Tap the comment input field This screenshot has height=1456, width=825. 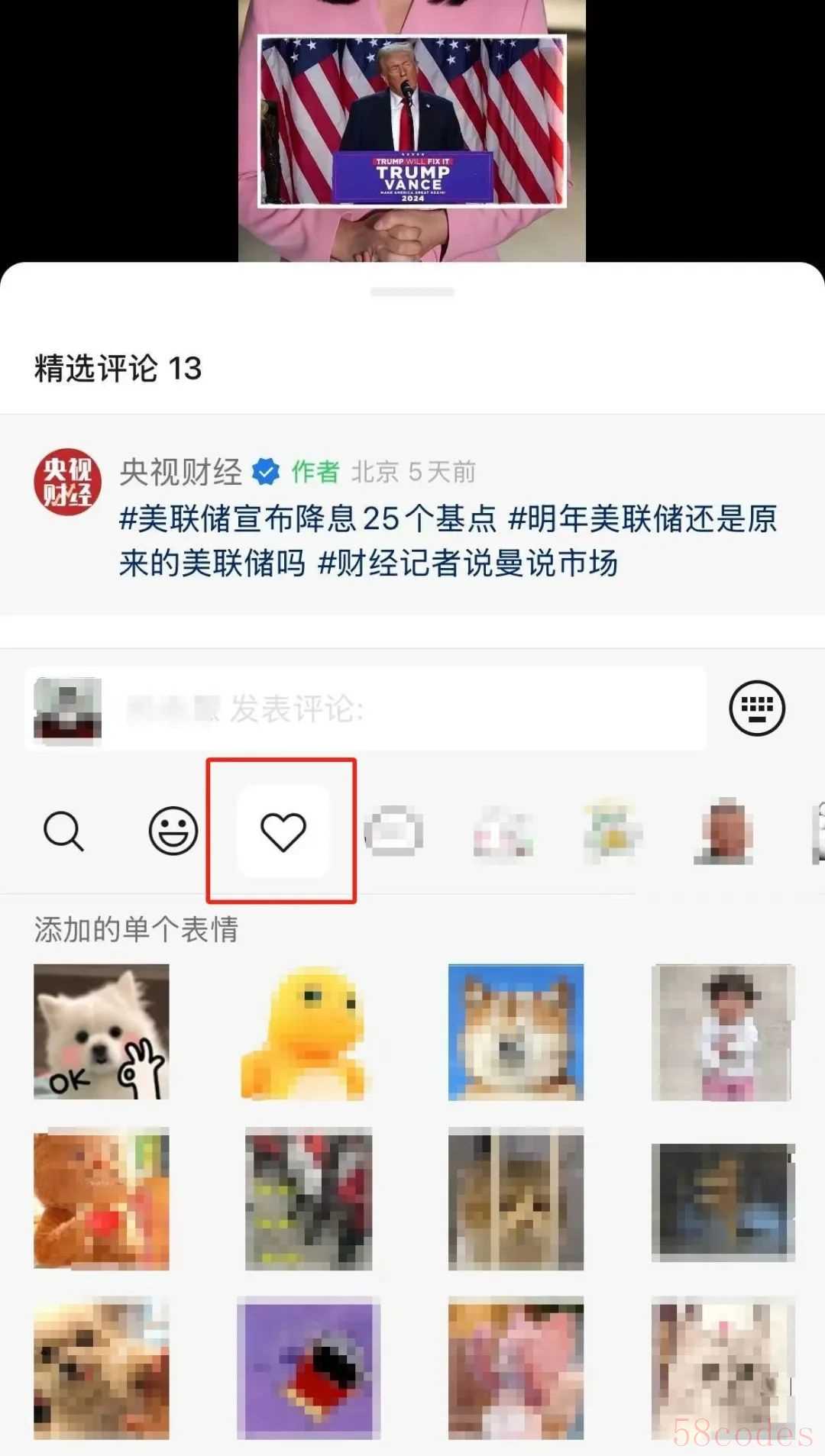click(458, 709)
